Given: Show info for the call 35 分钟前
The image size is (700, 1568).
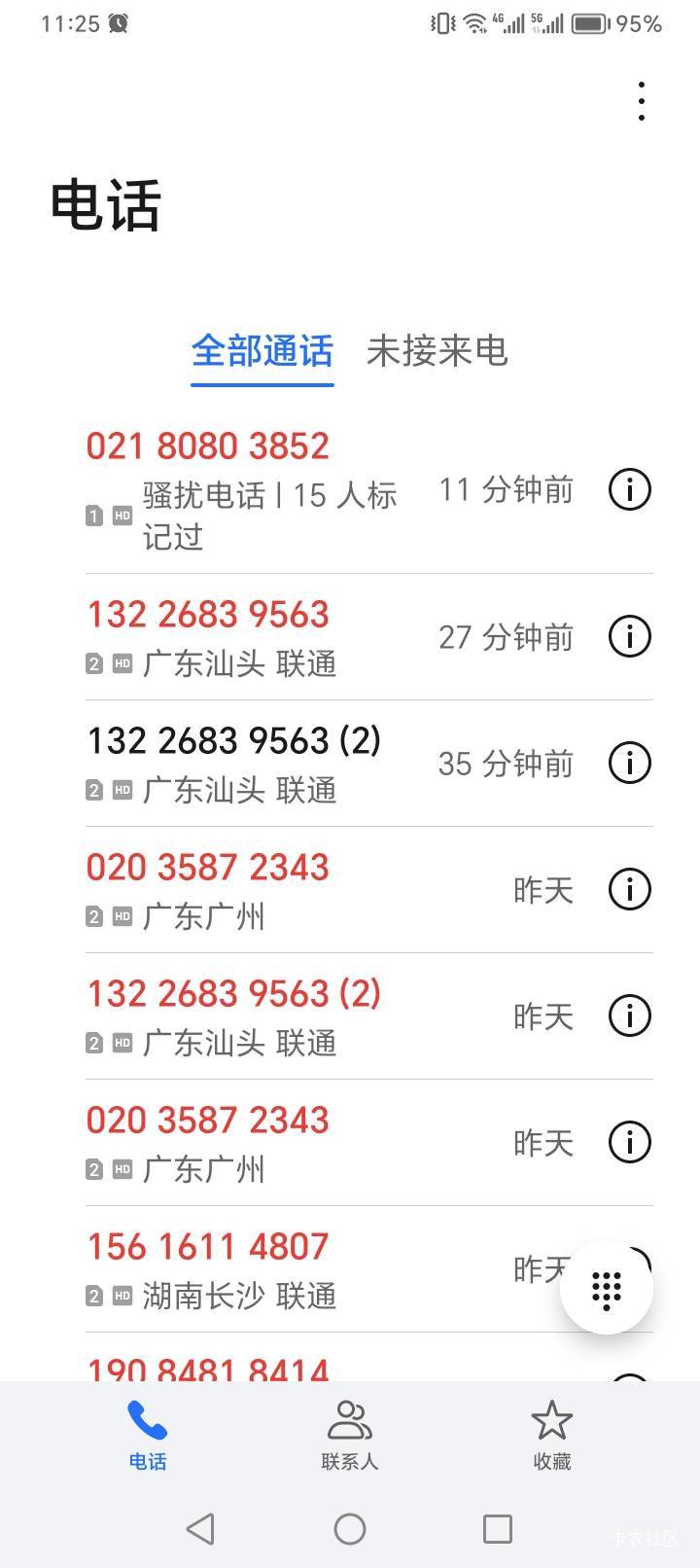Looking at the screenshot, I should pyautogui.click(x=629, y=763).
